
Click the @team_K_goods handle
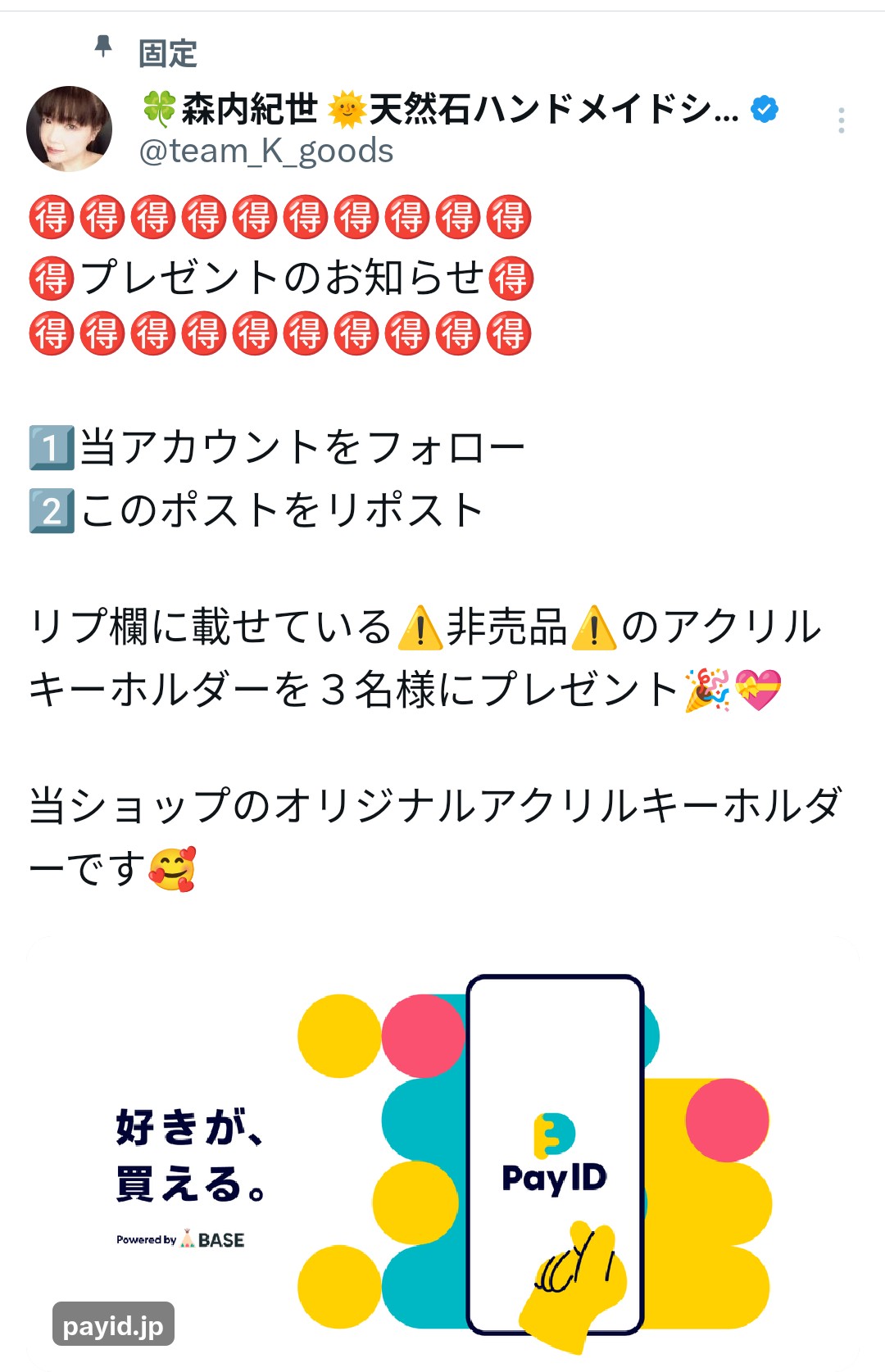coord(265,151)
